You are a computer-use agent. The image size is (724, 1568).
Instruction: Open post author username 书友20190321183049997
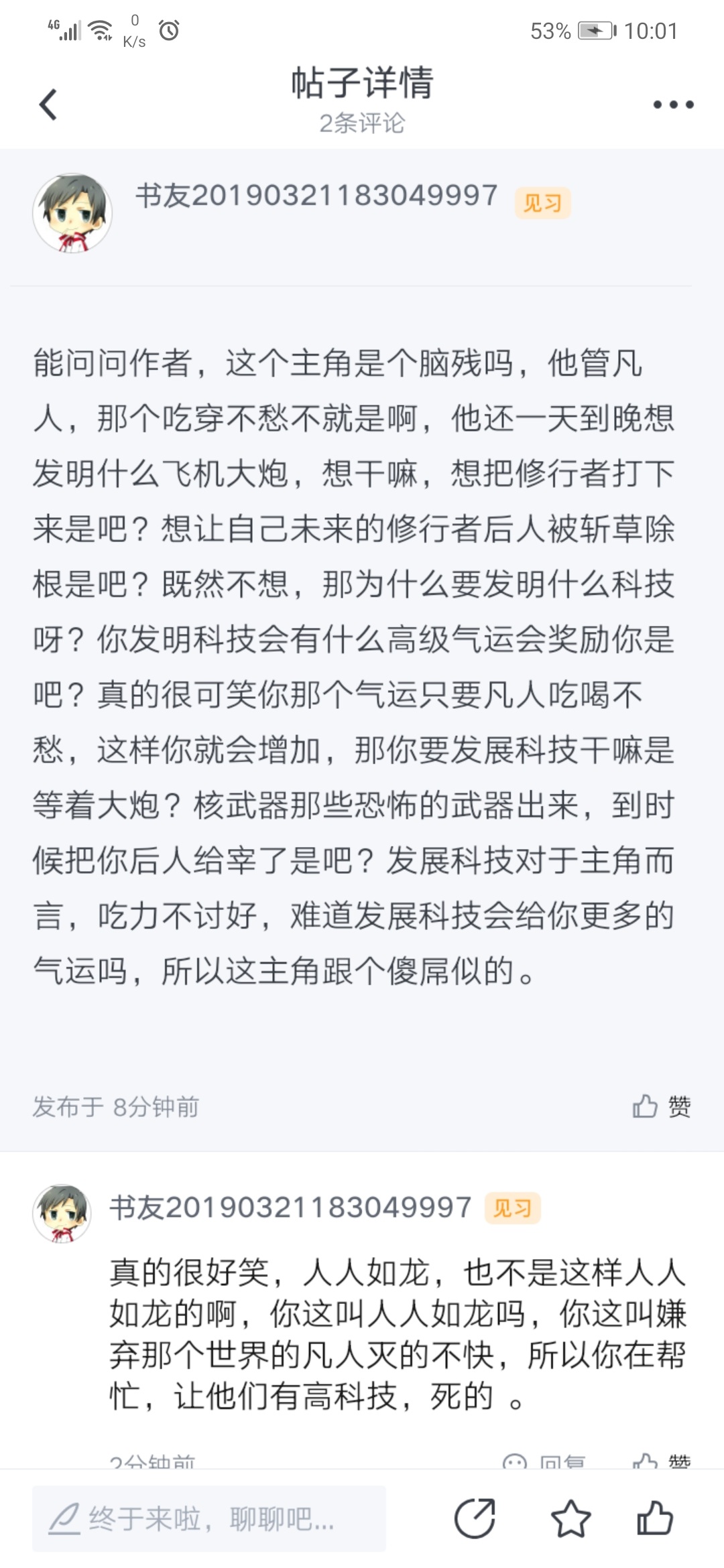[x=316, y=196]
